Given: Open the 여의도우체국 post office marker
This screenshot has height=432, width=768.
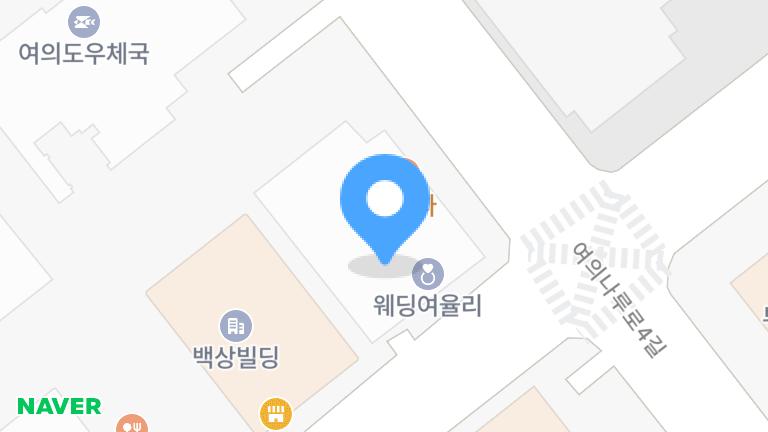Looking at the screenshot, I should coord(84,21).
